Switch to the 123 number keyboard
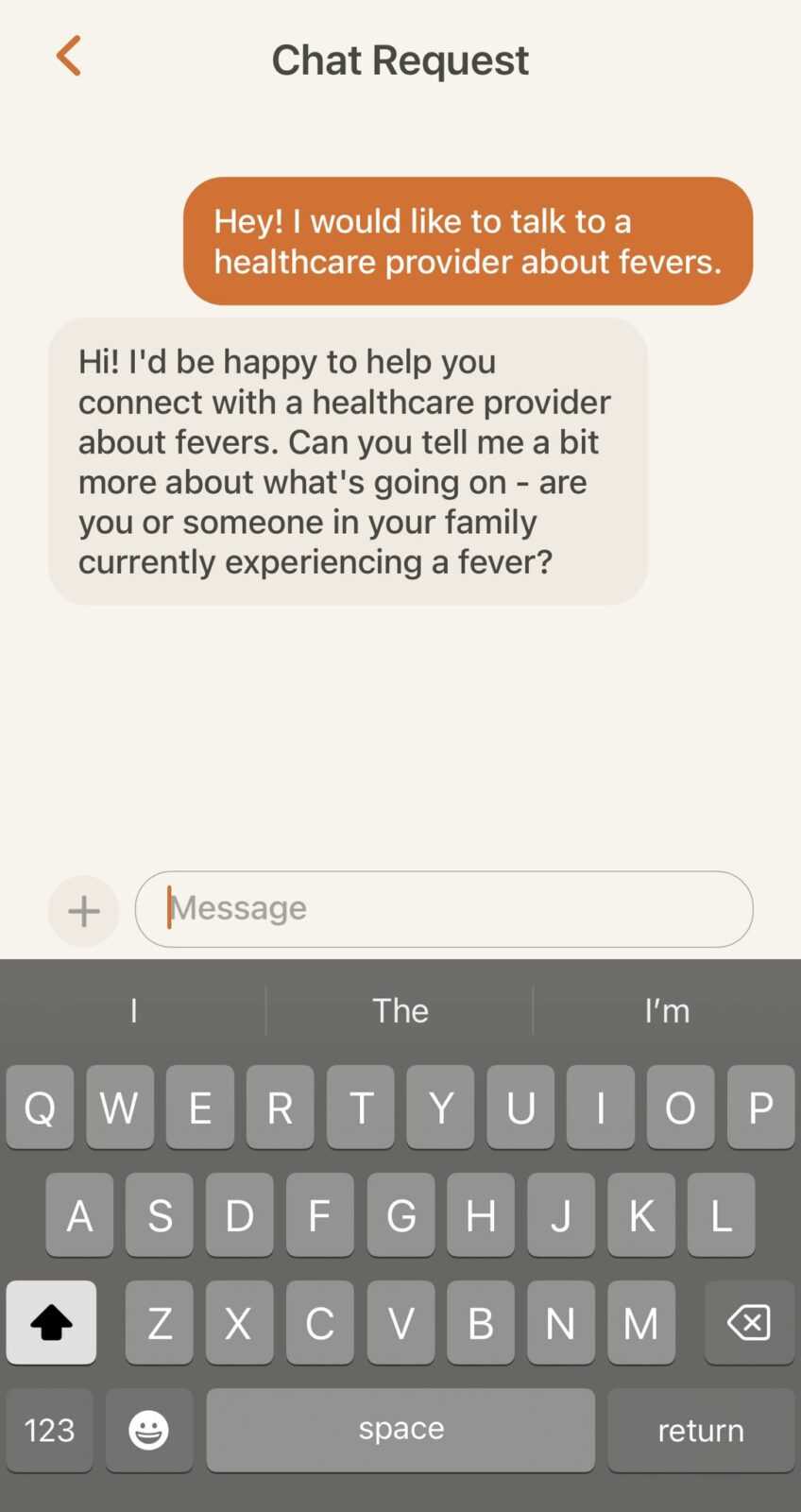Image resolution: width=801 pixels, height=1512 pixels. click(50, 1430)
